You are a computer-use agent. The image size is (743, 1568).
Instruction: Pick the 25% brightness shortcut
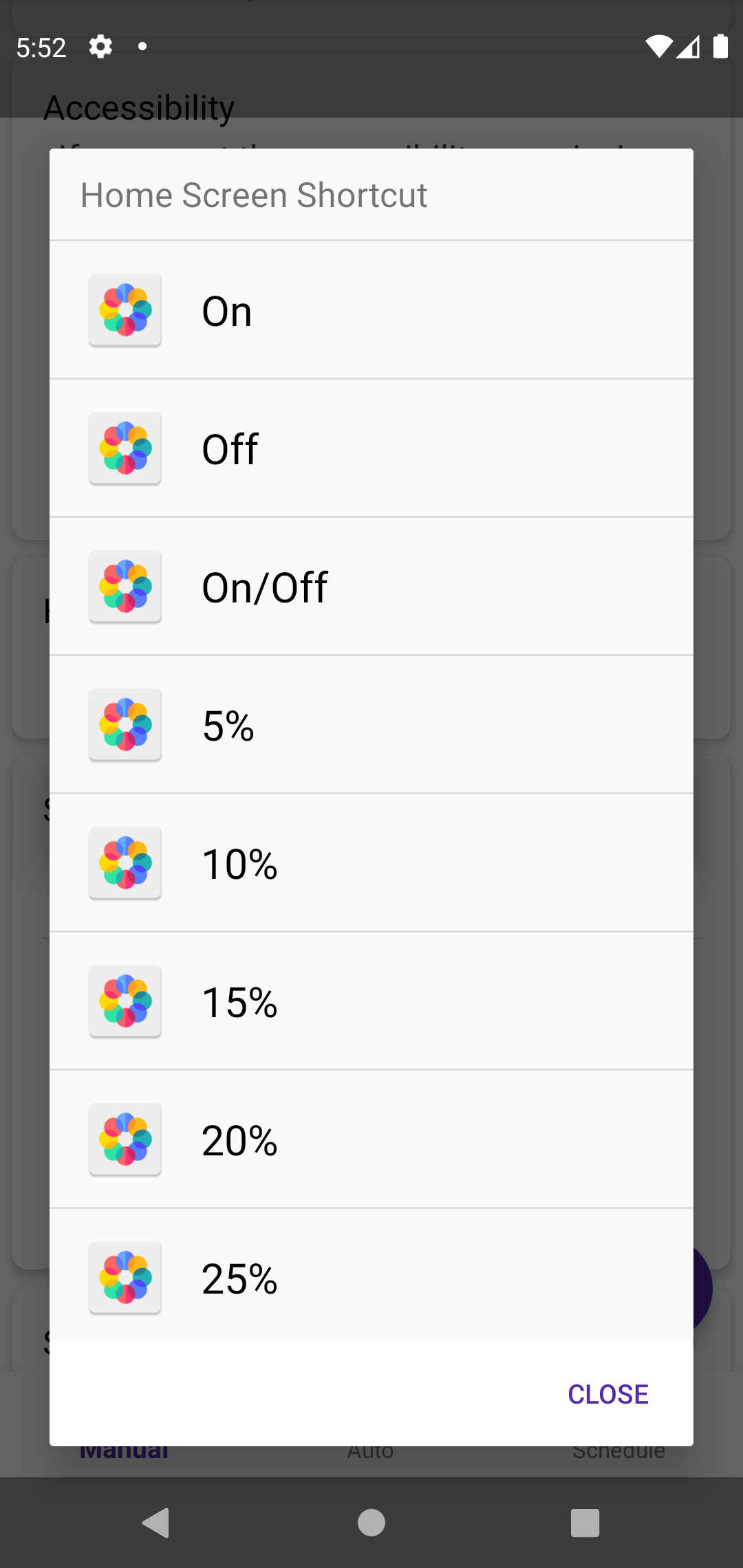coord(371,1278)
